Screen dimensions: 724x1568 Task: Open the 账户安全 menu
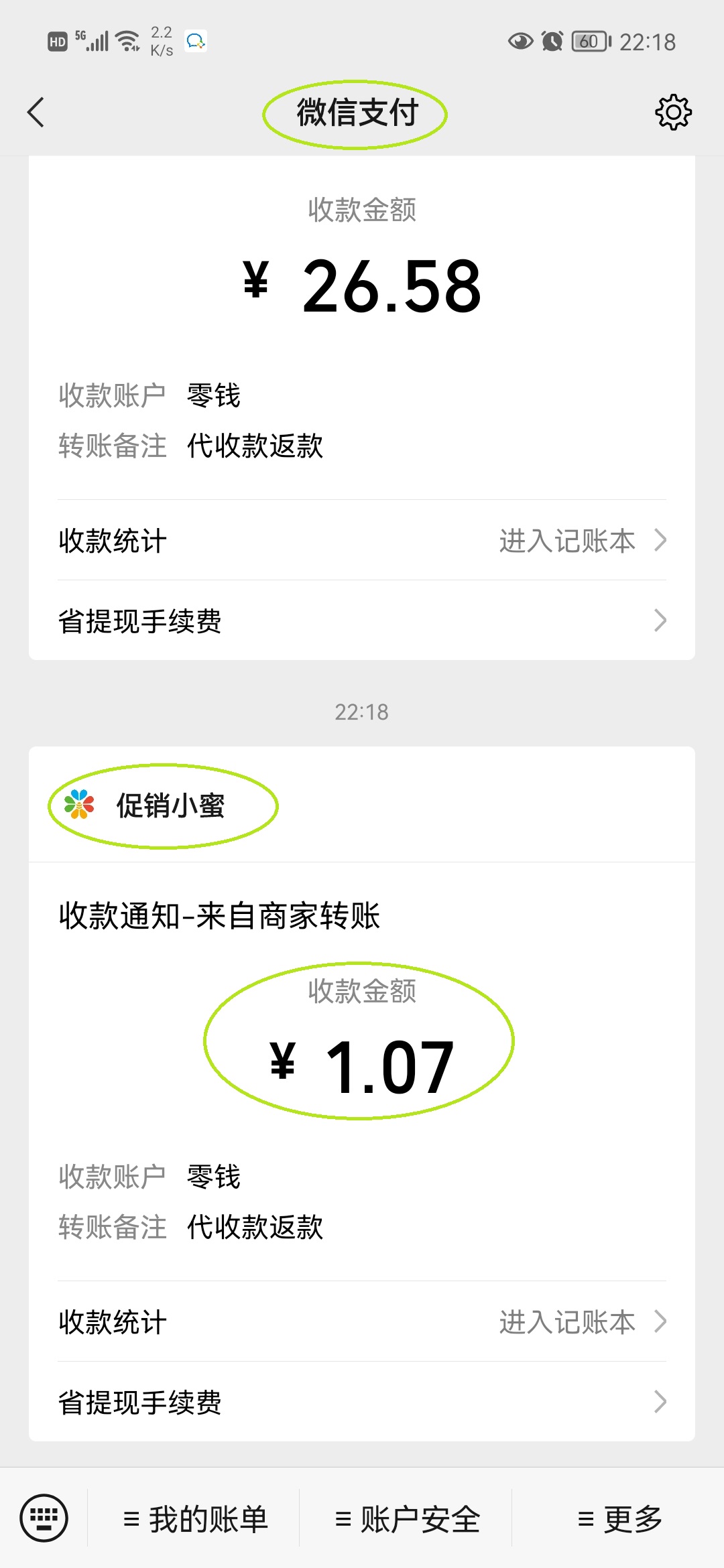[x=406, y=1519]
